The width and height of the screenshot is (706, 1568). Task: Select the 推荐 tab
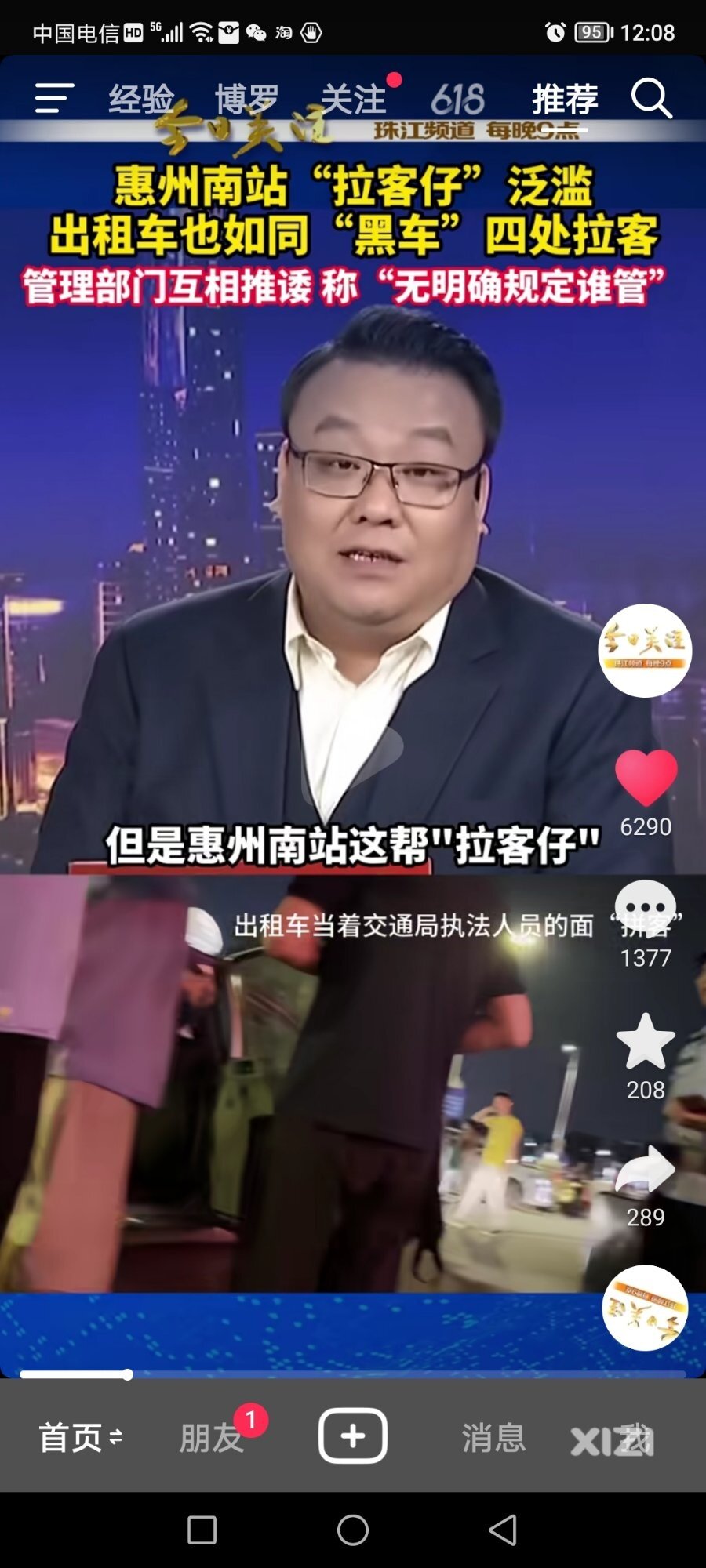pyautogui.click(x=565, y=100)
